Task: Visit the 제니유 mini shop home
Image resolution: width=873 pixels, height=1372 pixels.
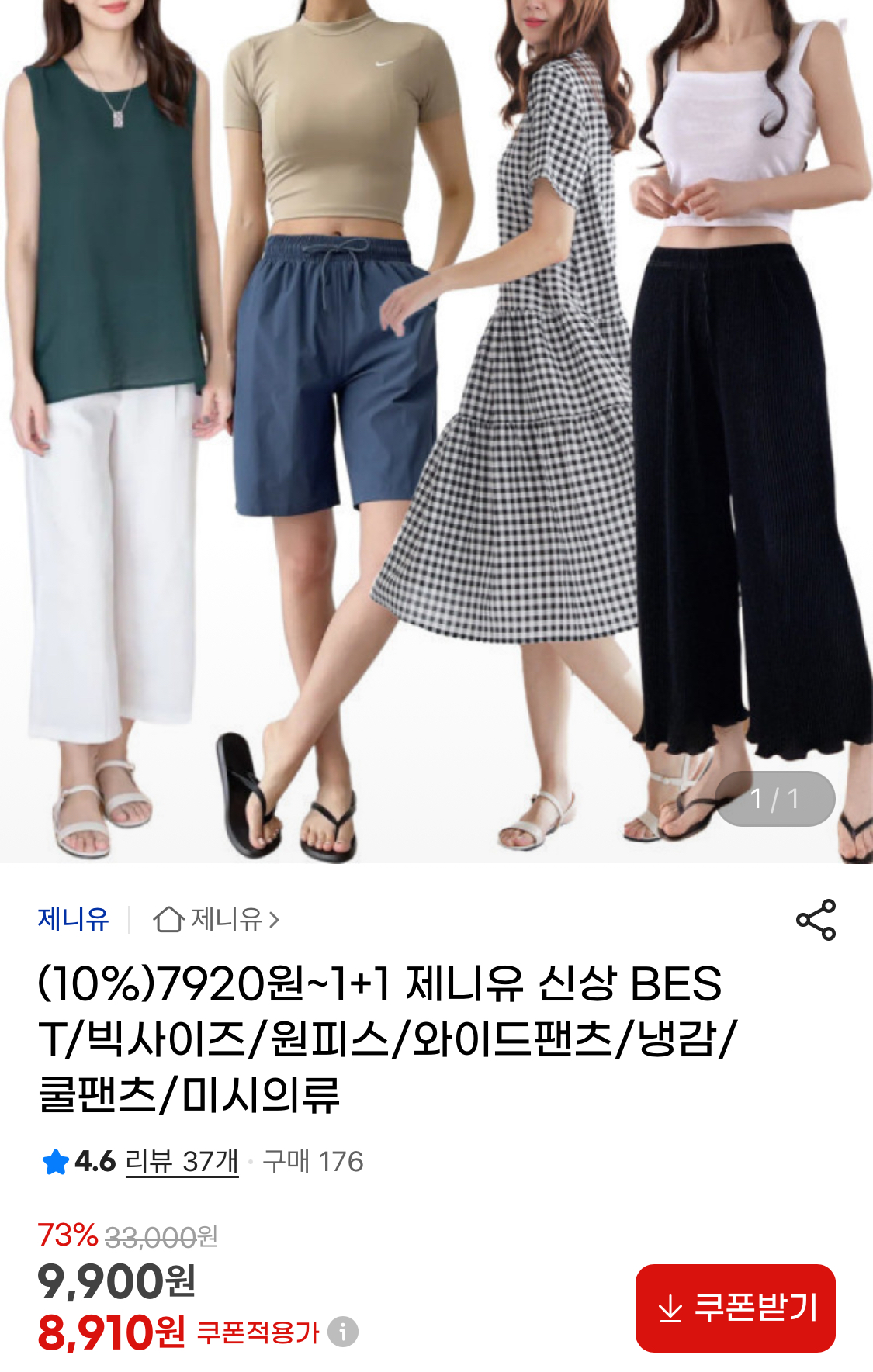Action: click(217, 920)
